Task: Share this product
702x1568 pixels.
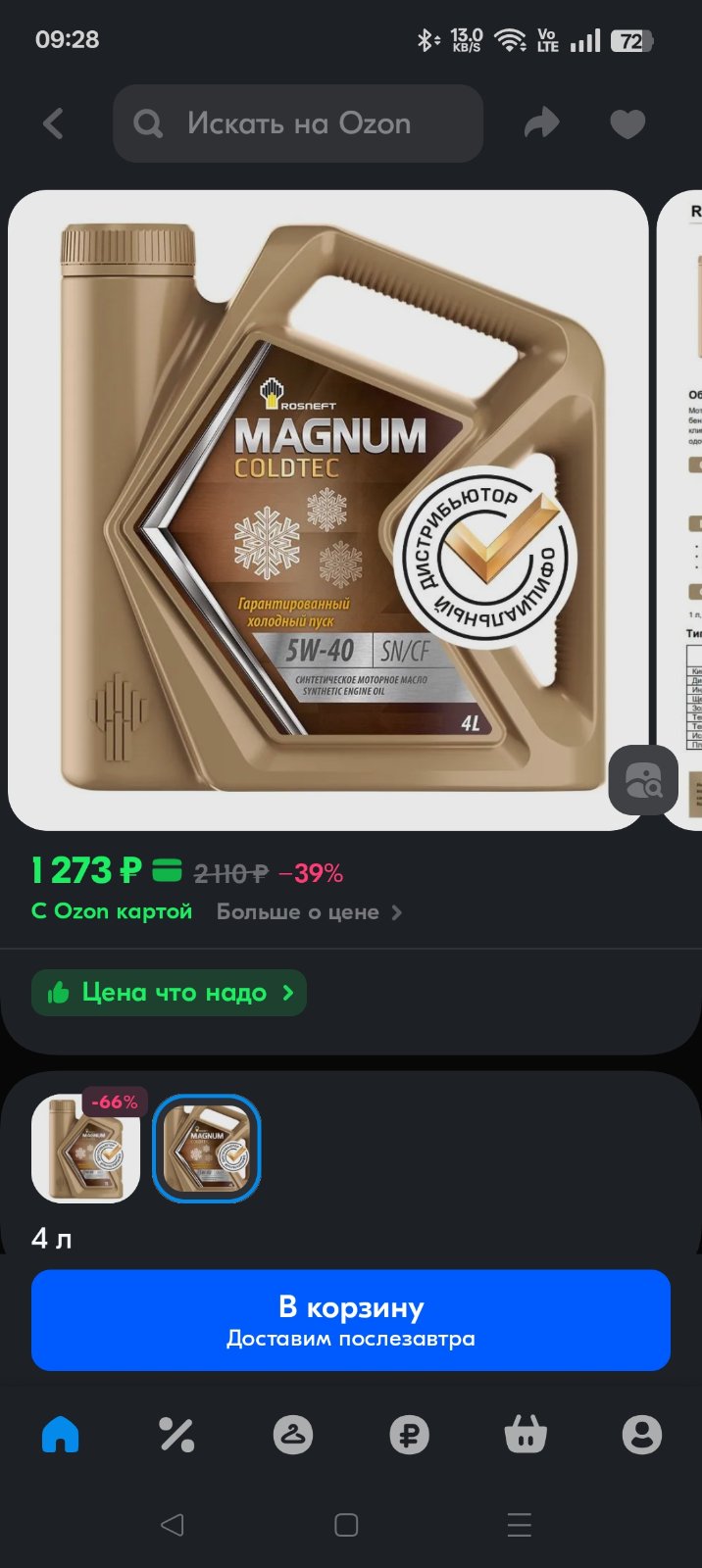Action: click(541, 123)
